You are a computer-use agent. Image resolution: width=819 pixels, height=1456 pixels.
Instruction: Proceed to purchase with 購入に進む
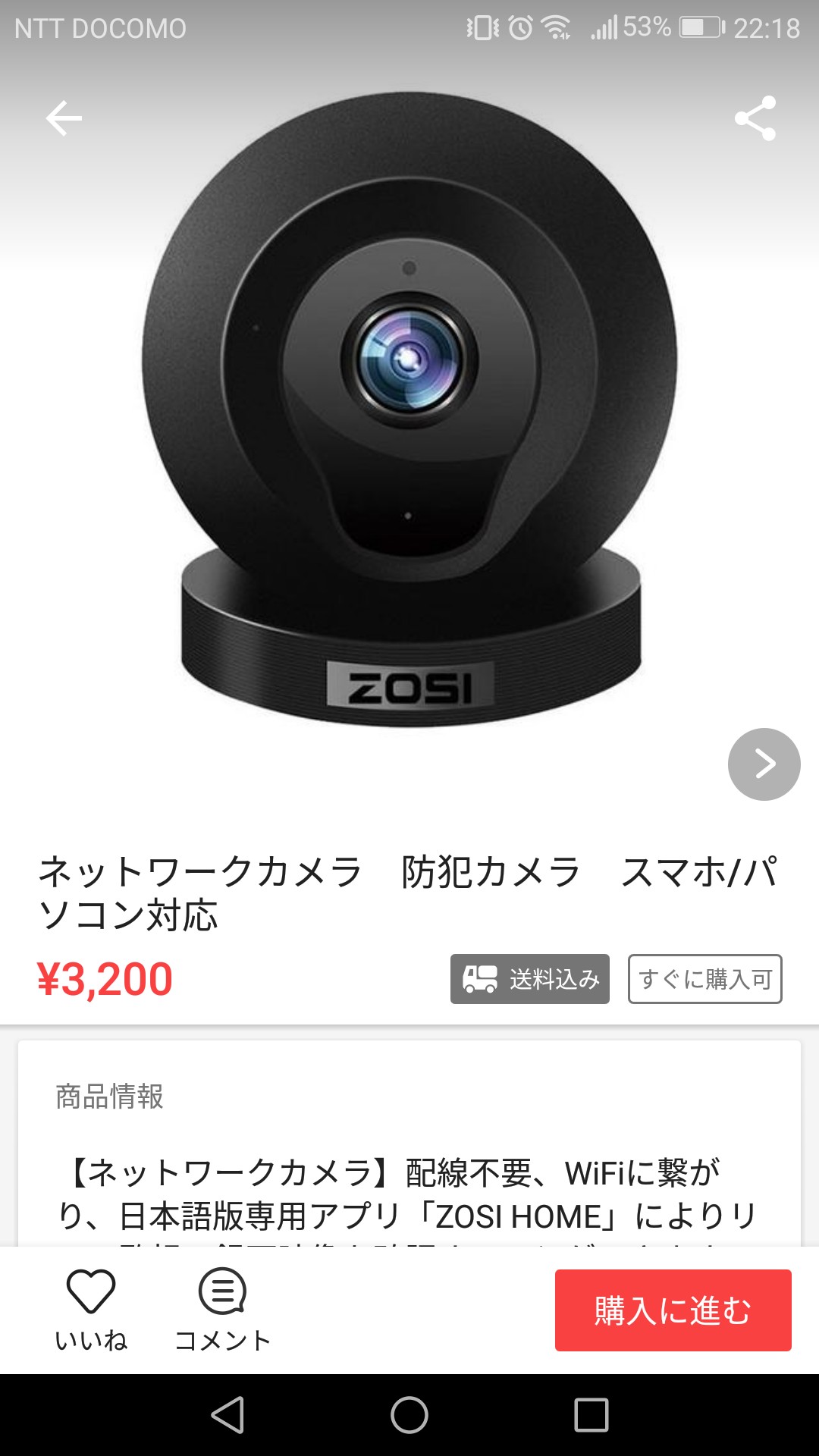673,1310
